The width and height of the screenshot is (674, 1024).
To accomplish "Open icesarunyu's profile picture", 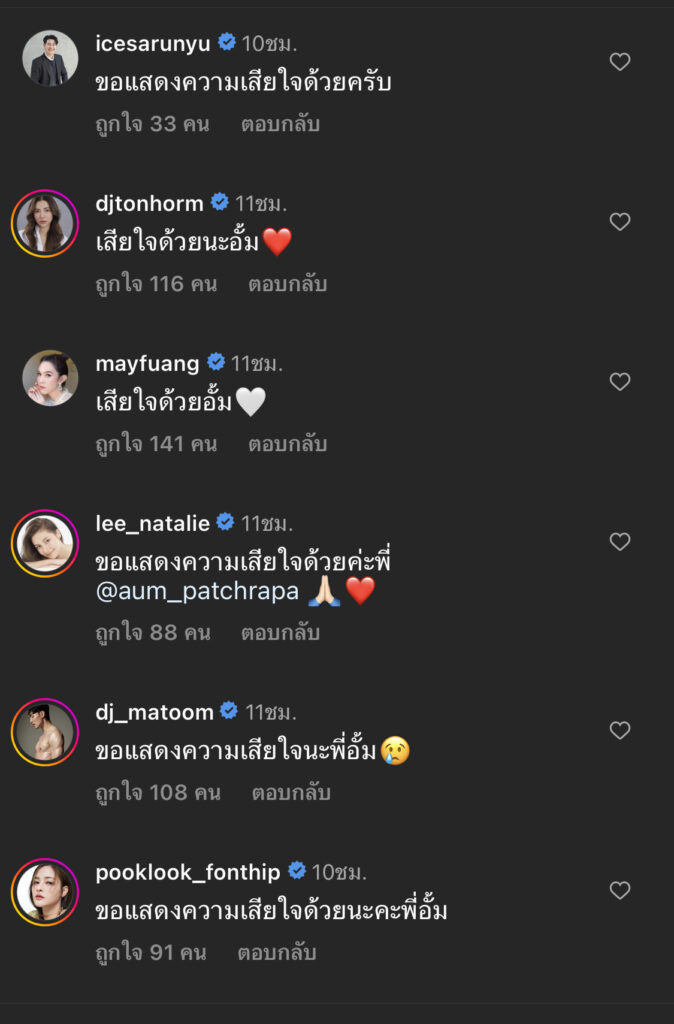I will point(49,58).
